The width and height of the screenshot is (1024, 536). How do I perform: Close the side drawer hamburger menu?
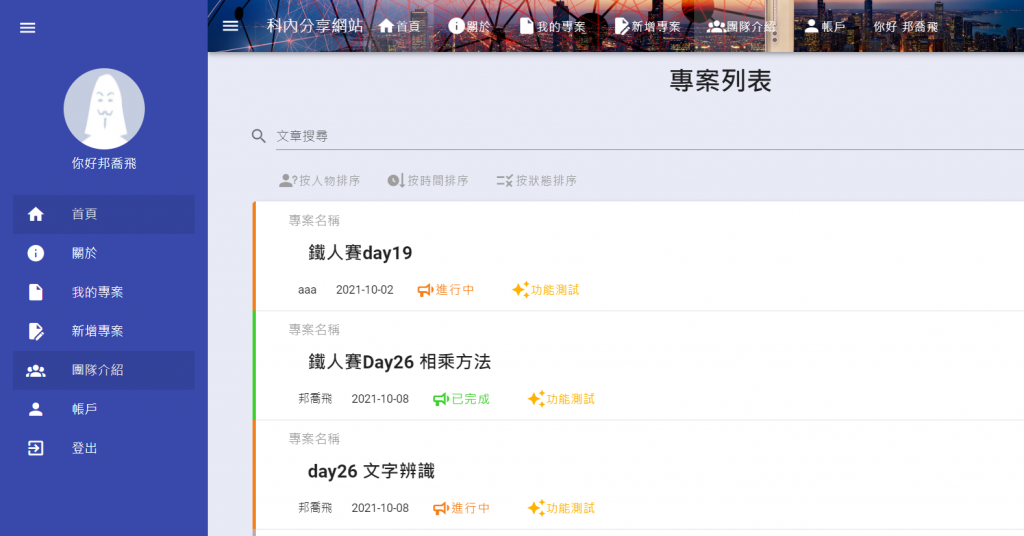coord(27,27)
